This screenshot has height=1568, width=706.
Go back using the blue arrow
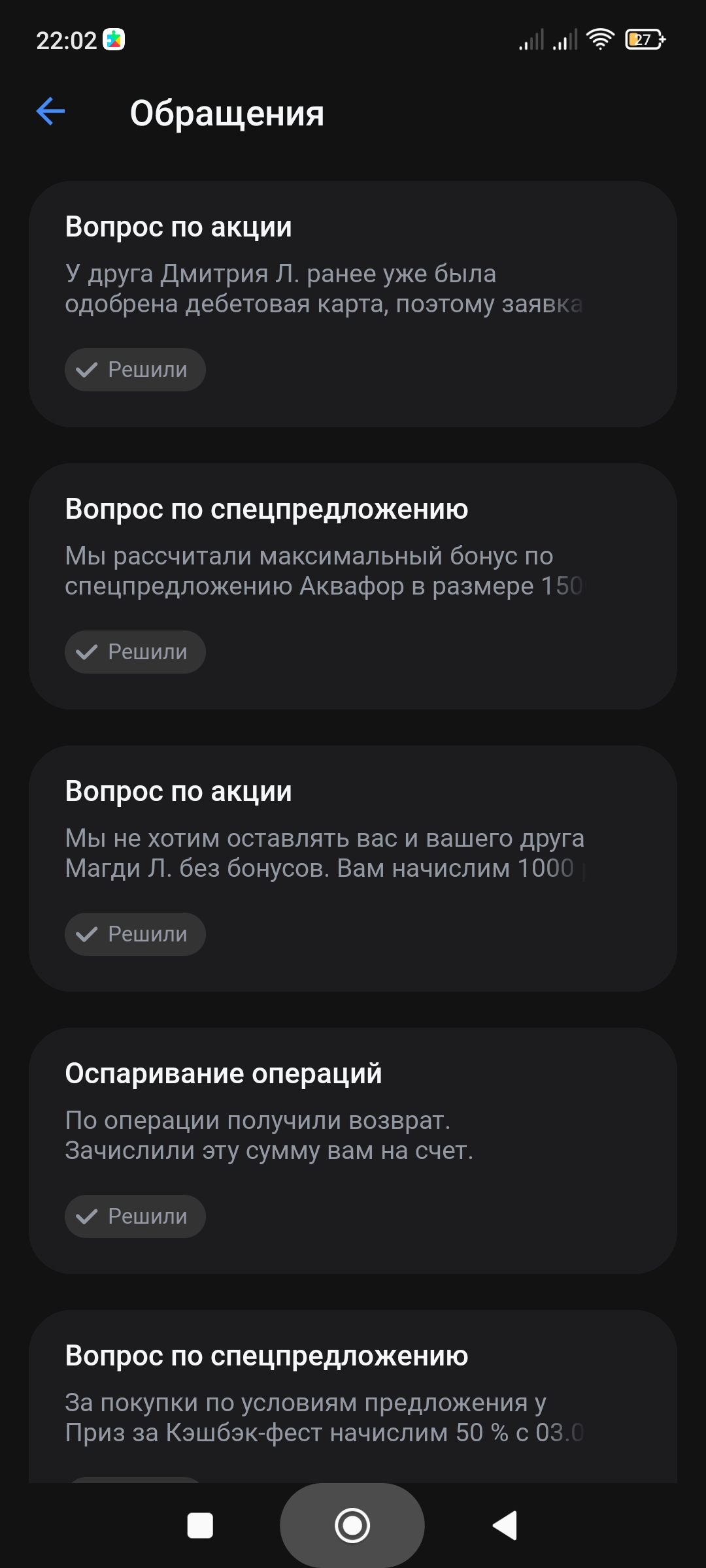[x=50, y=112]
